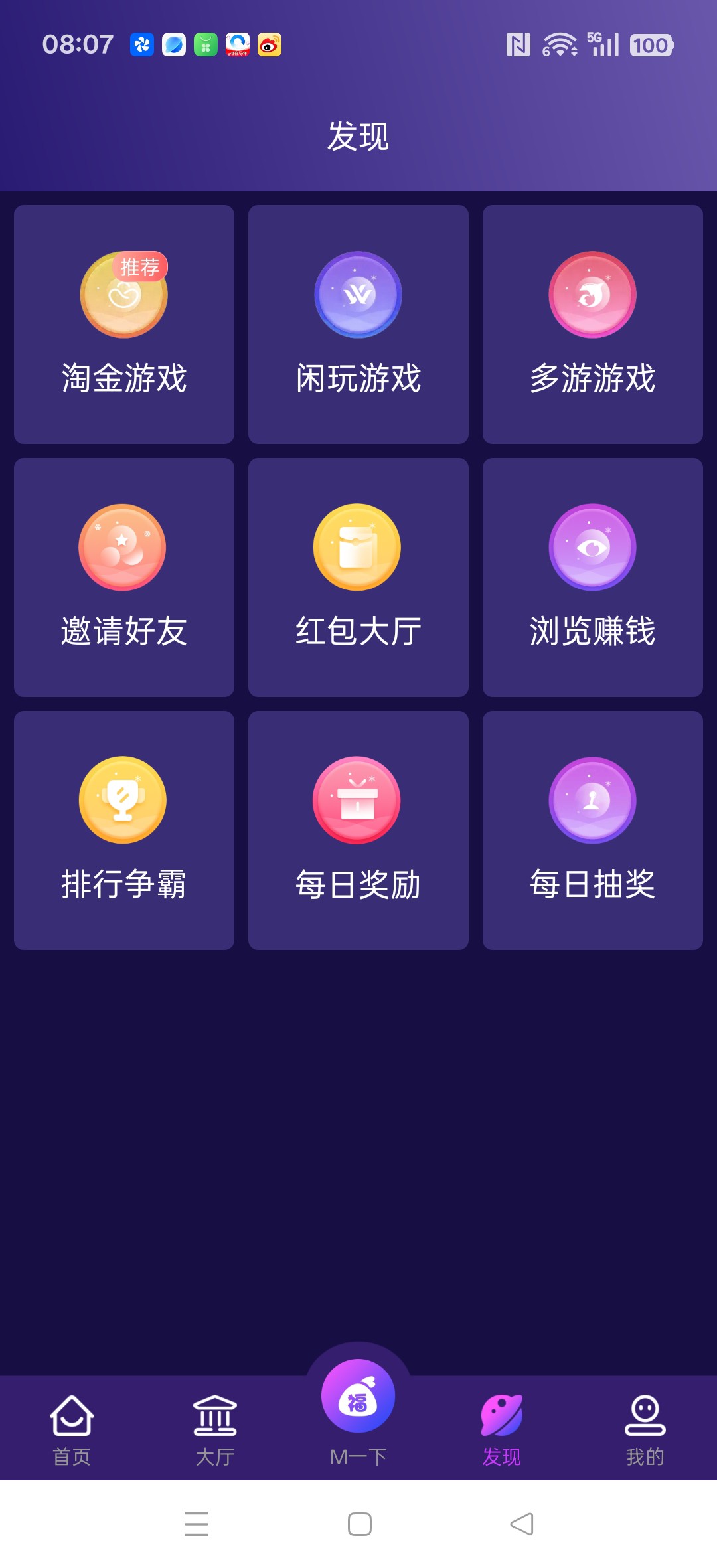Open the 红包大厅 red envelope icon
Image resolution: width=717 pixels, height=1568 pixels.
point(358,548)
